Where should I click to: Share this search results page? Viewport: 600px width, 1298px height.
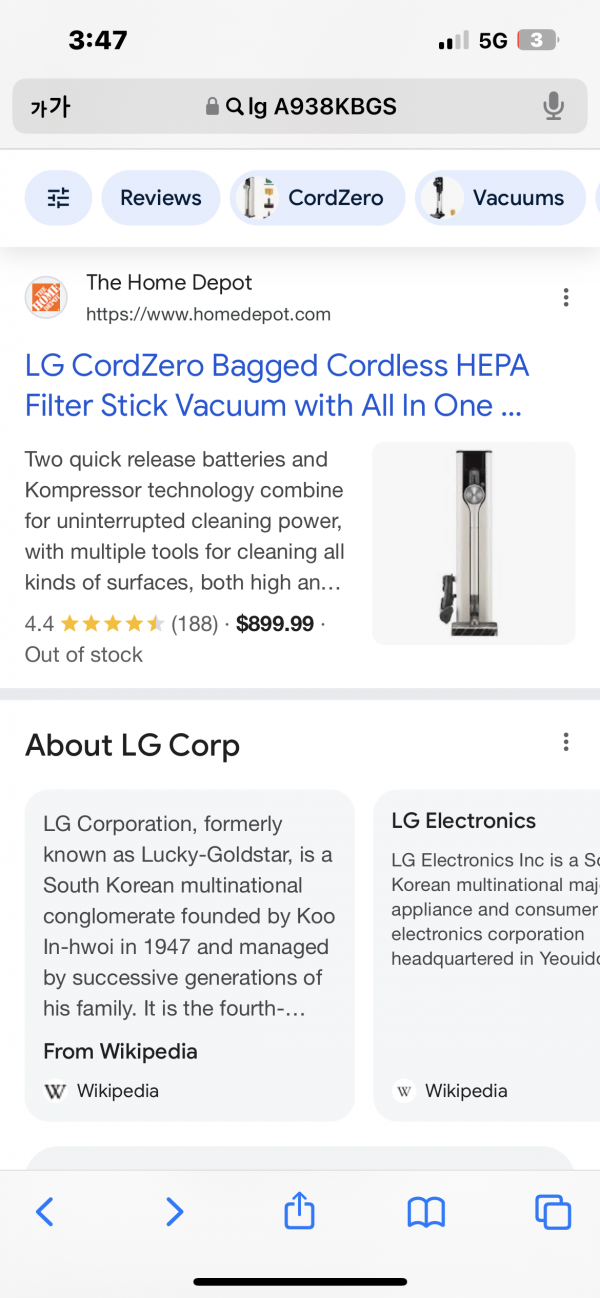click(299, 1212)
